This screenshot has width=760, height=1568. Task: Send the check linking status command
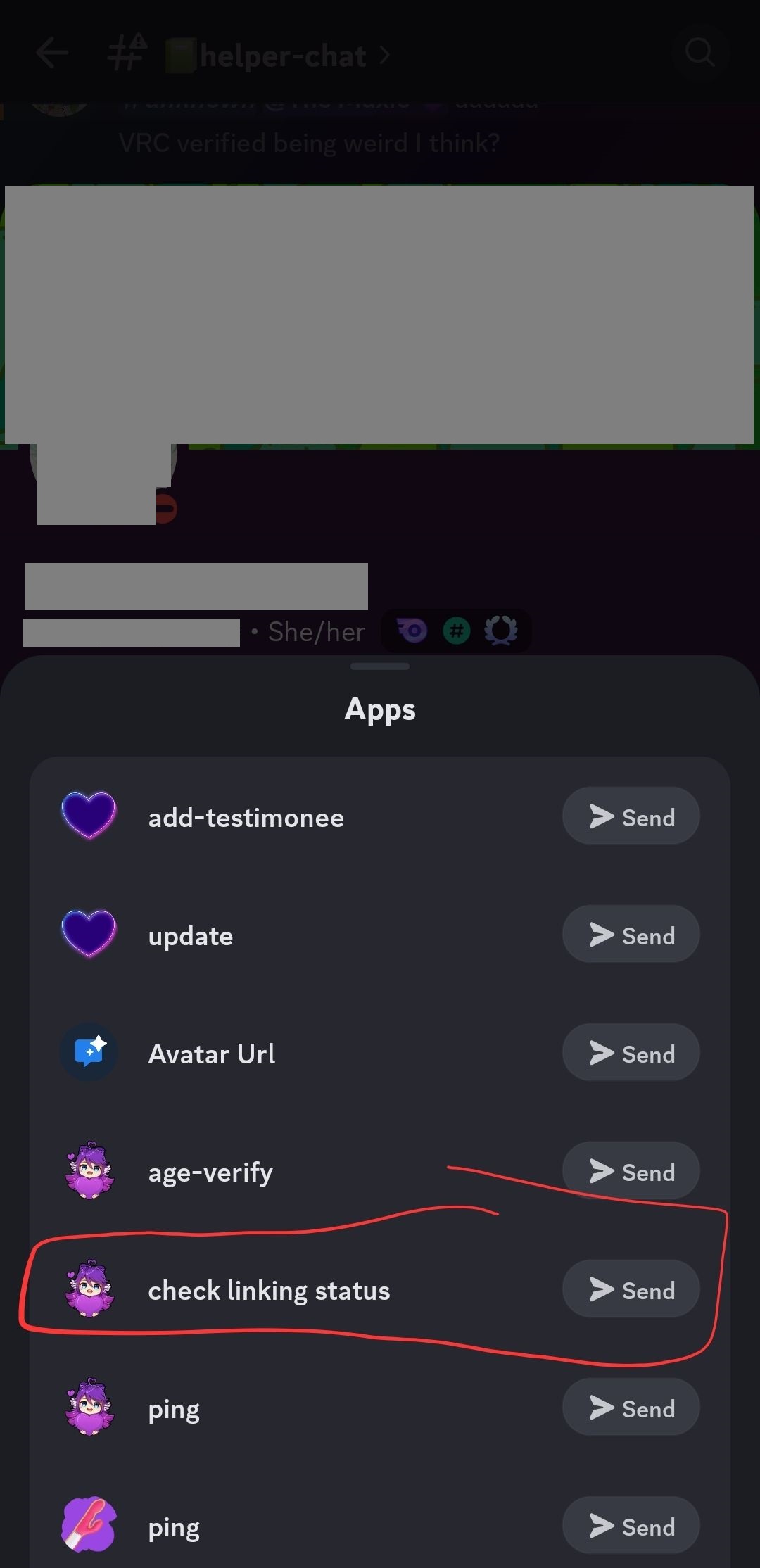[631, 1290]
